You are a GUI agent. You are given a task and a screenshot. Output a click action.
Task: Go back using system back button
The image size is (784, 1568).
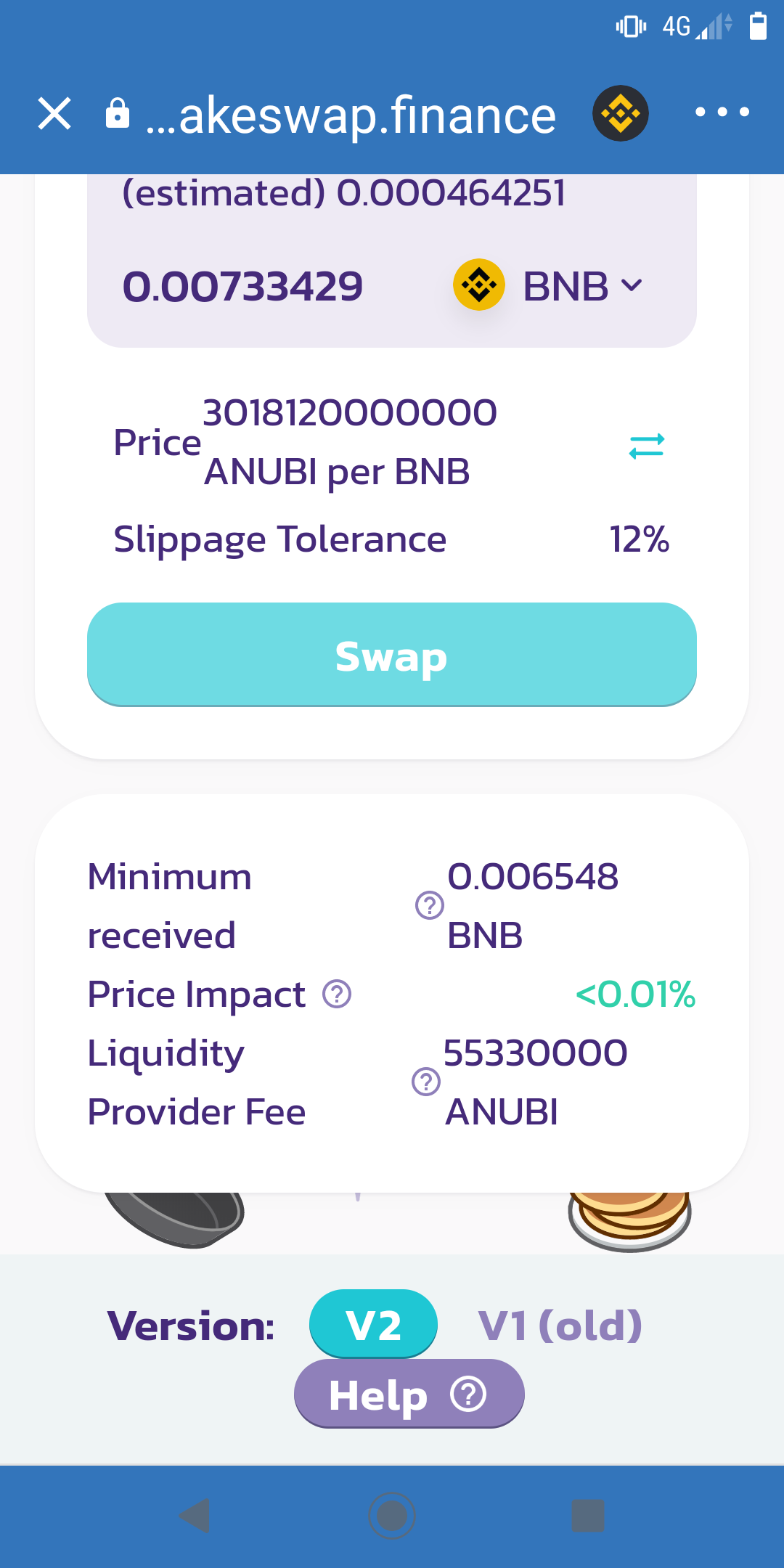pyautogui.click(x=194, y=1516)
